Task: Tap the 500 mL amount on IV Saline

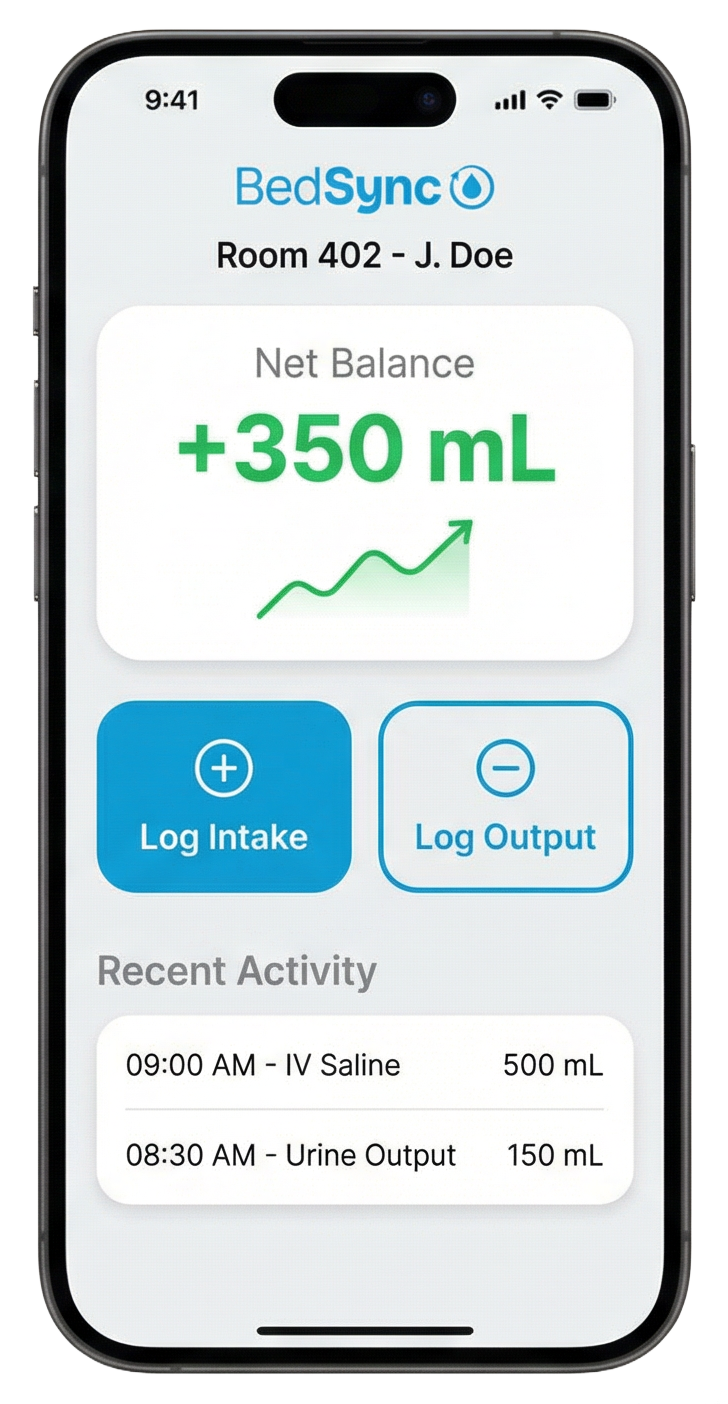Action: pos(554,1065)
